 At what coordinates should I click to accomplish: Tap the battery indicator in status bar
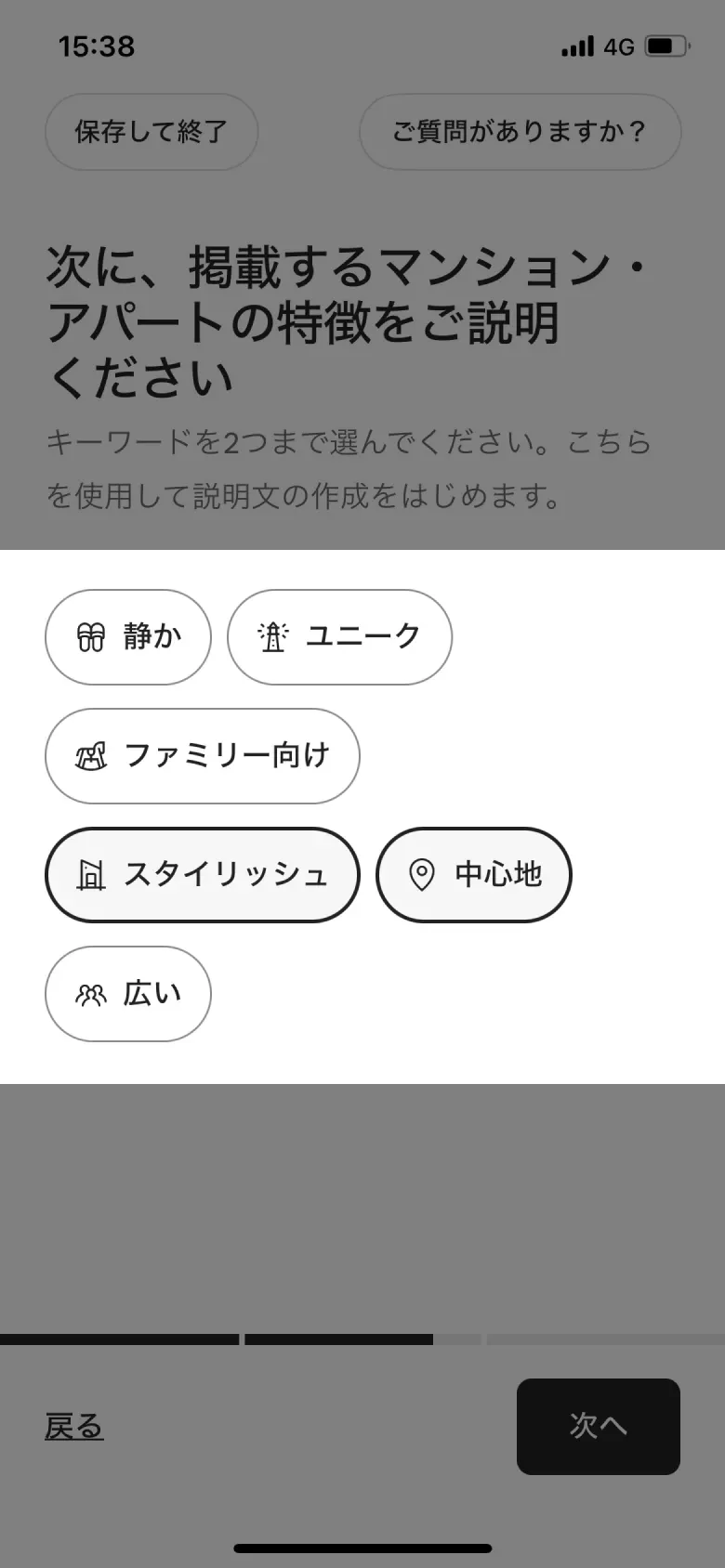coord(666,46)
